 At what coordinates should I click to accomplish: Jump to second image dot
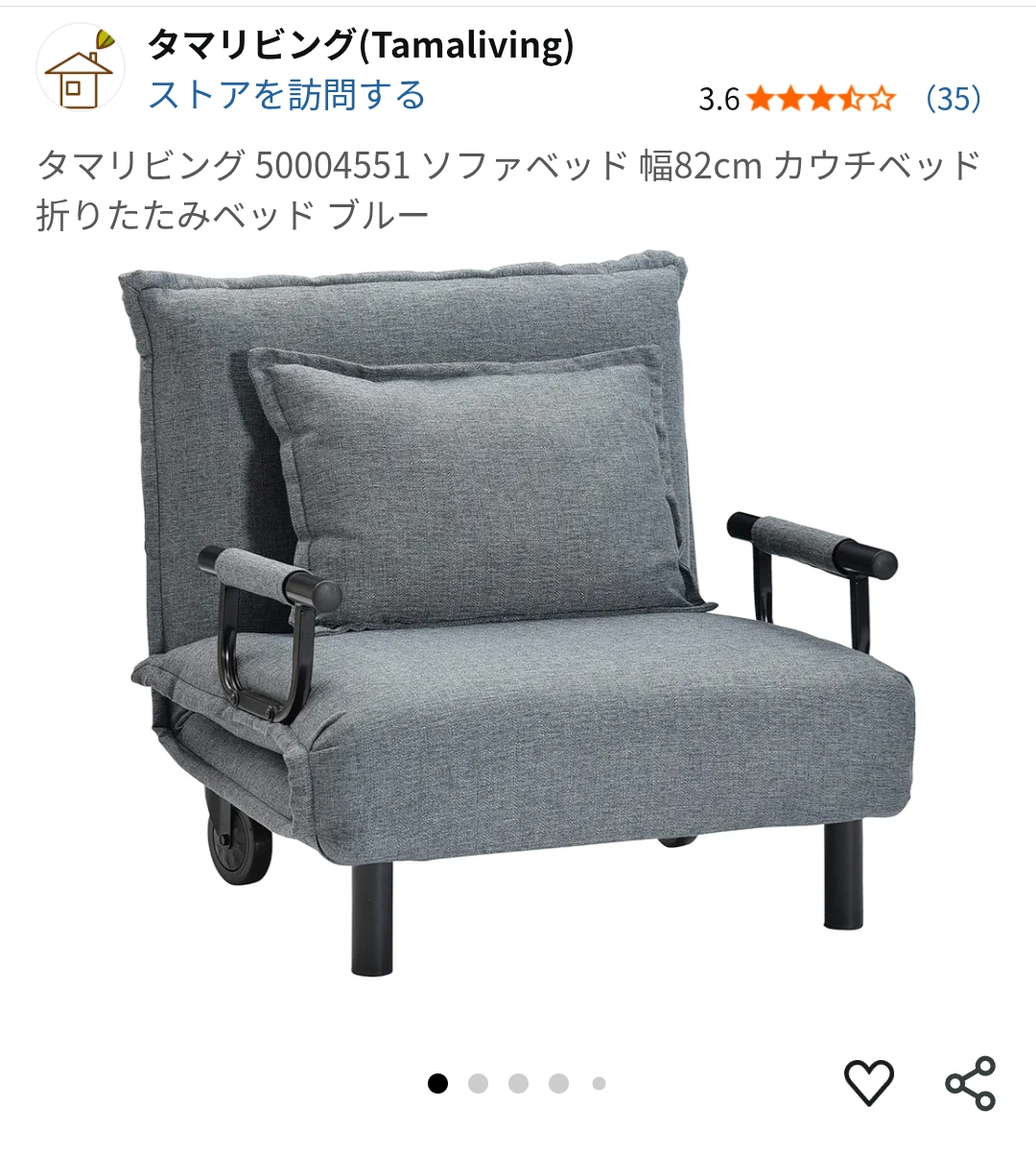[x=478, y=1084]
